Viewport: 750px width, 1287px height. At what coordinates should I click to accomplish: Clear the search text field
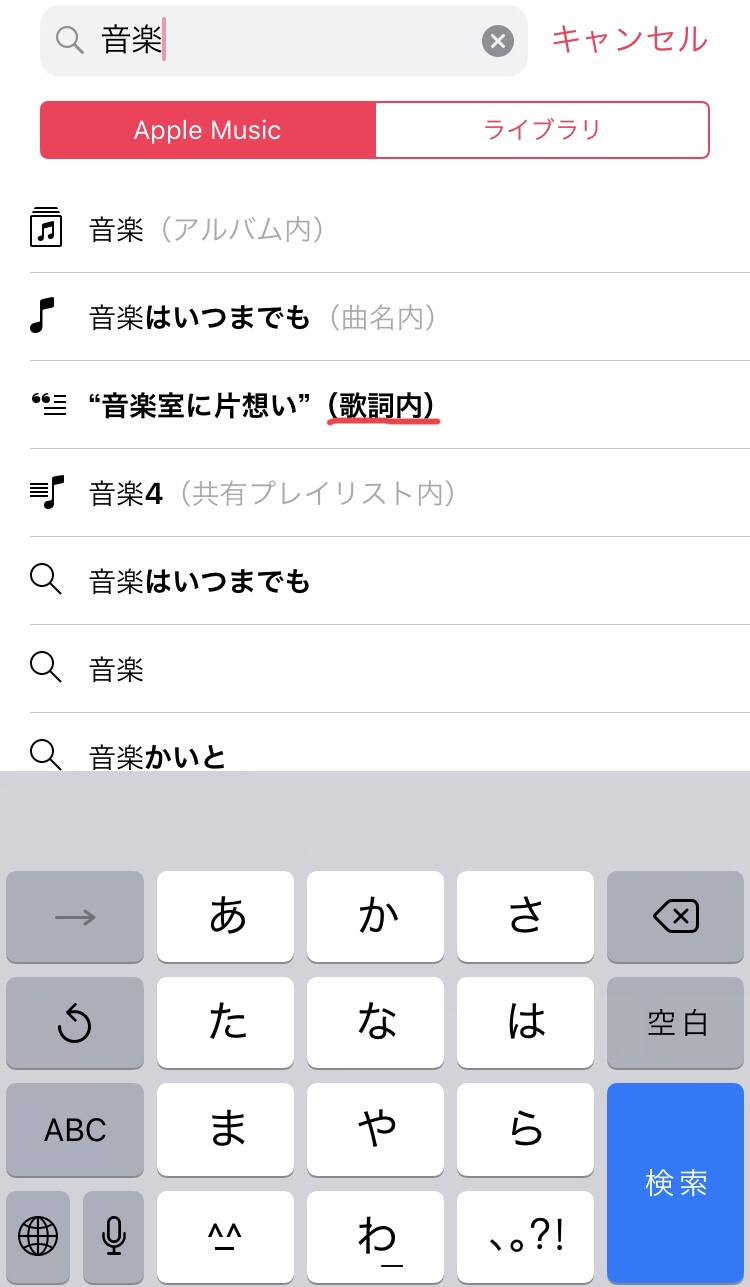[497, 41]
